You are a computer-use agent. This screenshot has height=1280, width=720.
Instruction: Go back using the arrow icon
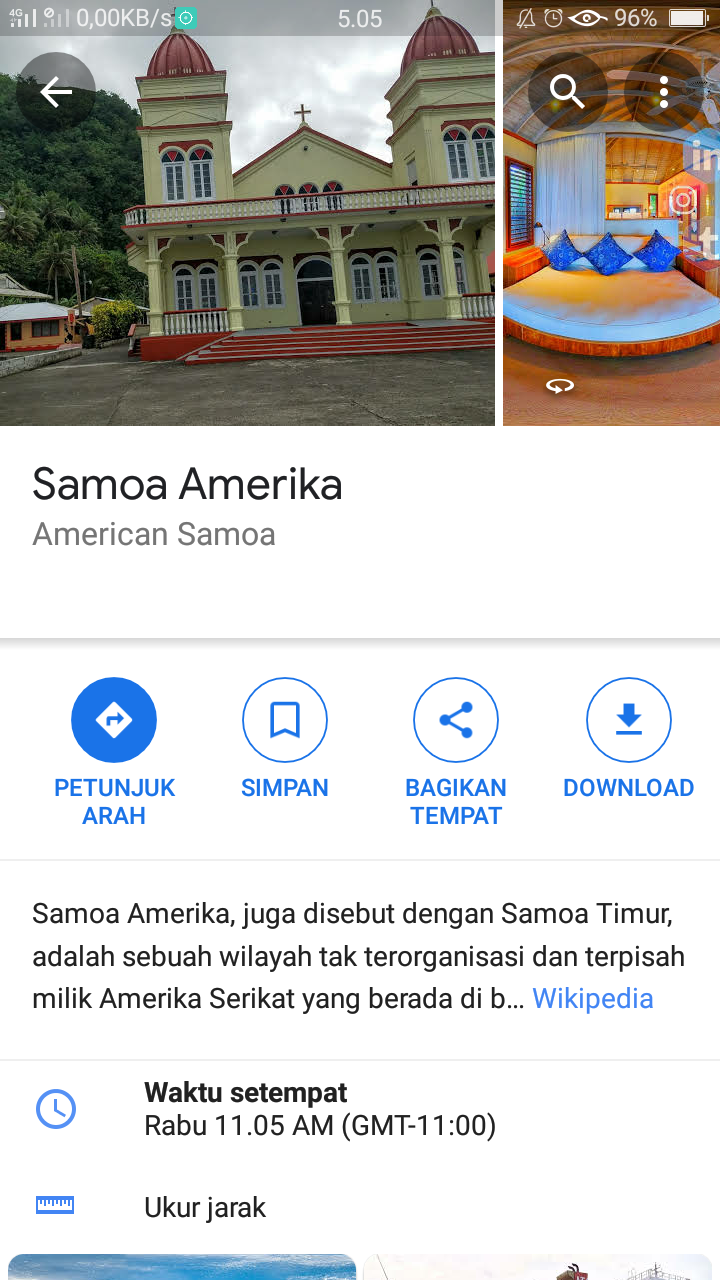pos(56,92)
